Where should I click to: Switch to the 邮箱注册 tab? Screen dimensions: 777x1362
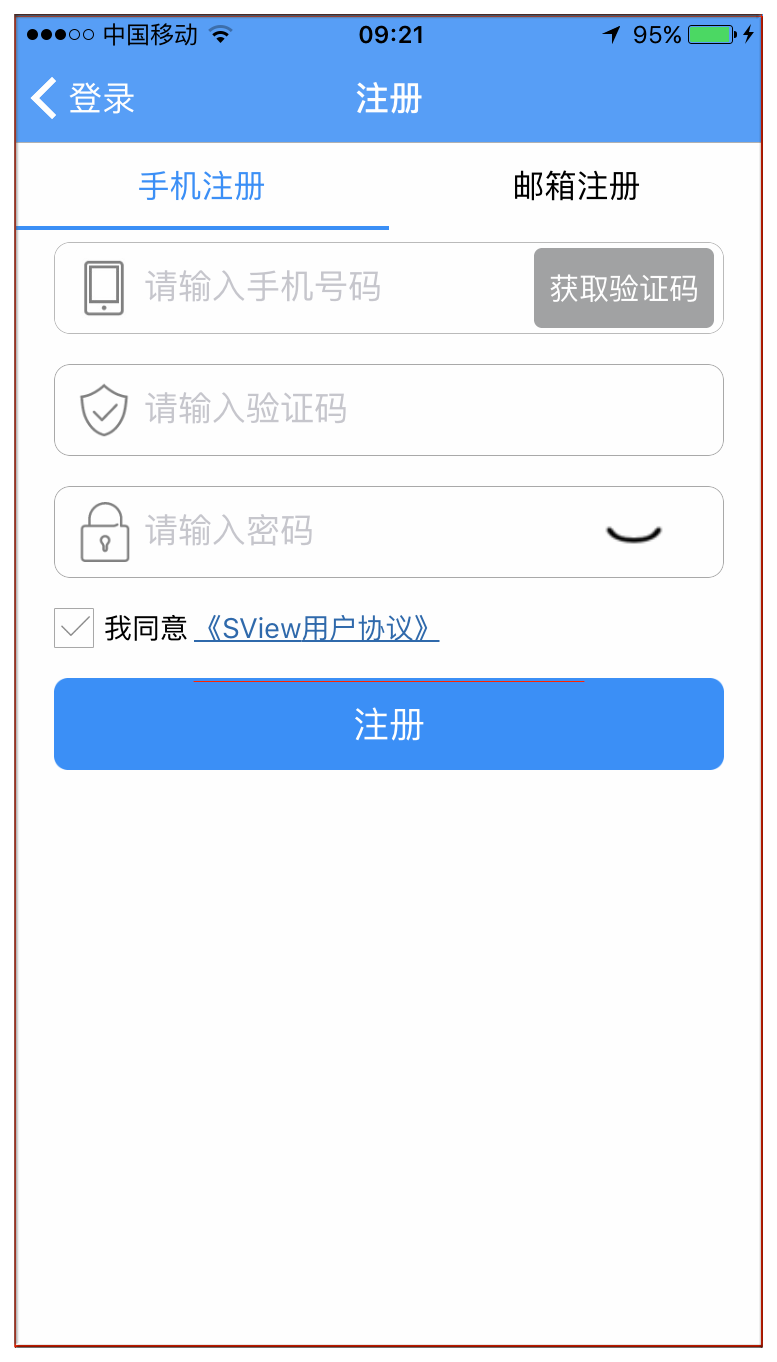(x=576, y=187)
